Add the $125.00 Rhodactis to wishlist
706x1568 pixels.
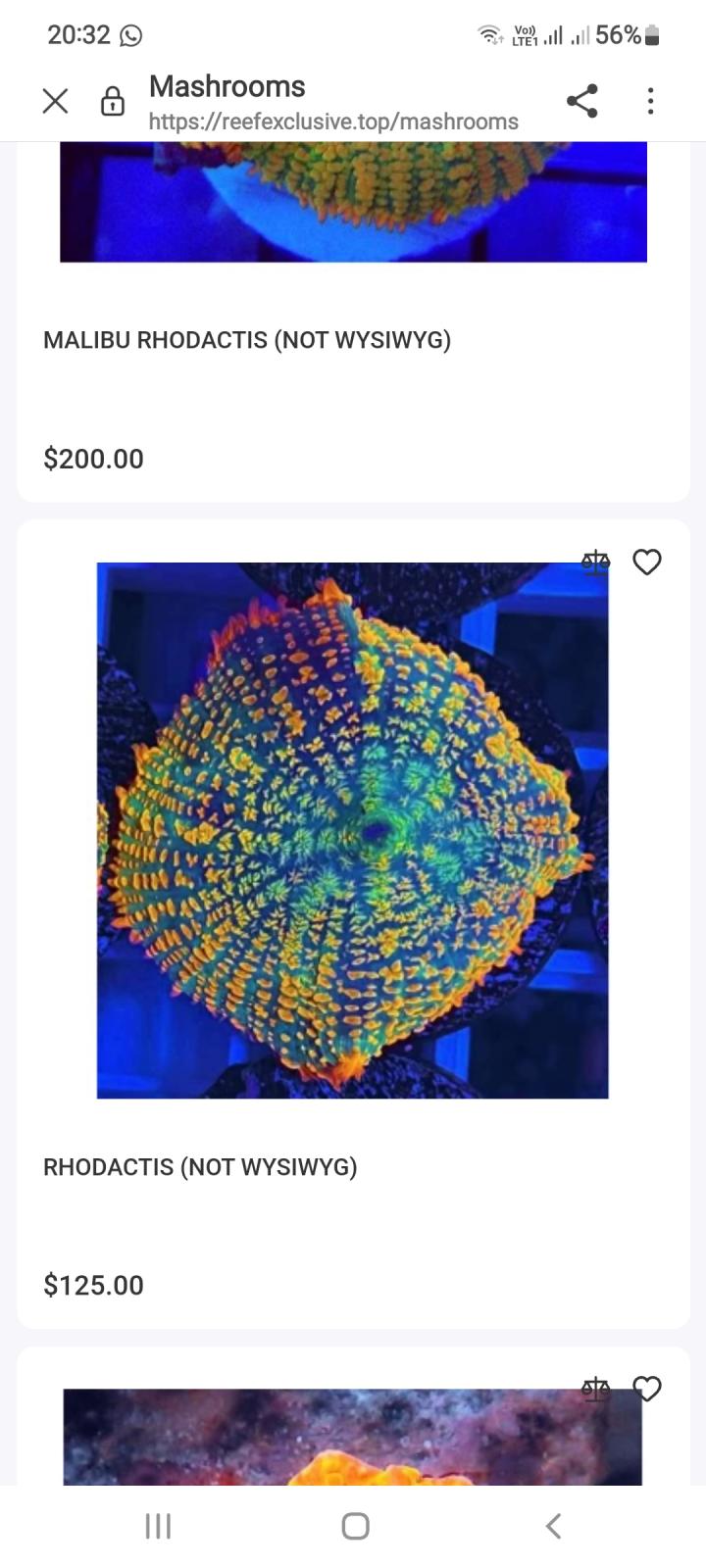pyautogui.click(x=647, y=563)
